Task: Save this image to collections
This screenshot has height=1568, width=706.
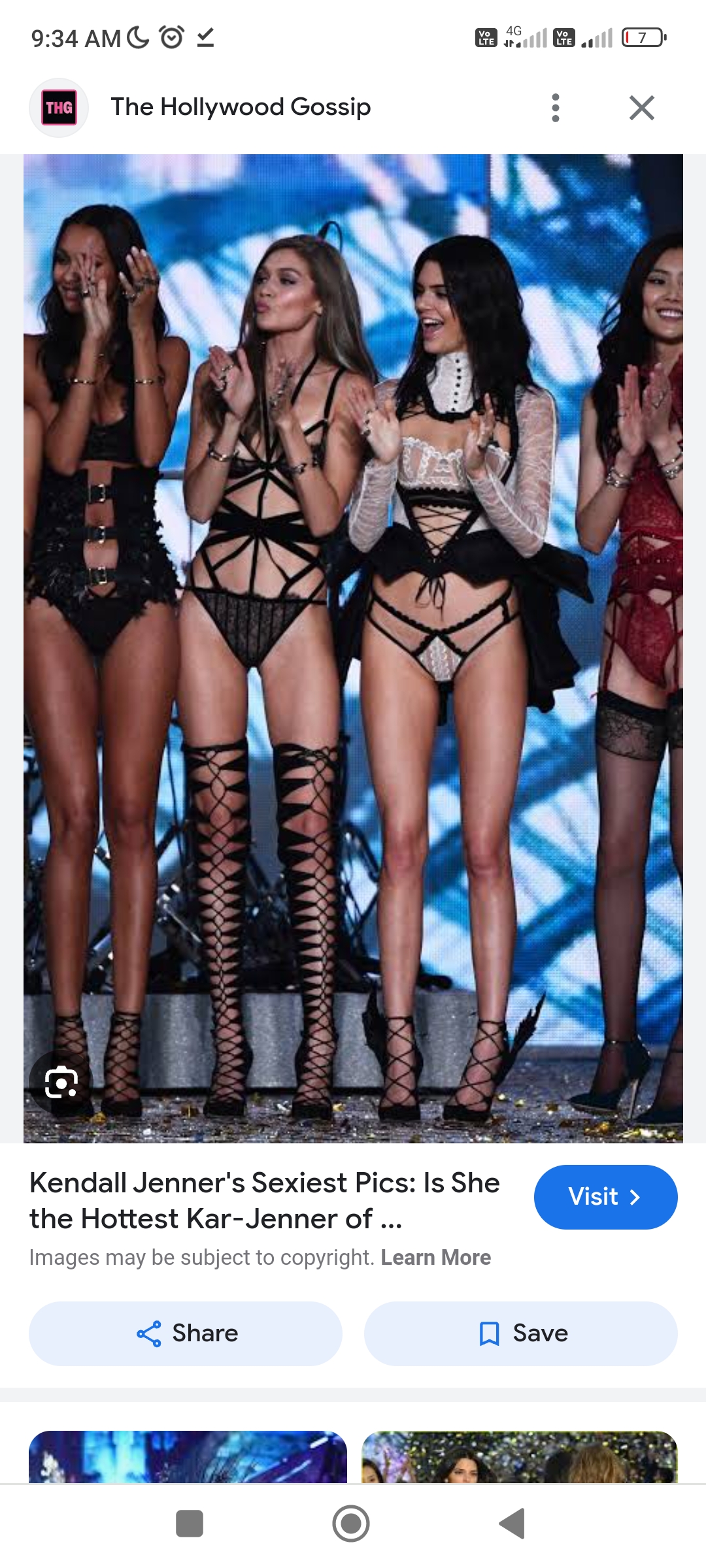Action: click(520, 1333)
